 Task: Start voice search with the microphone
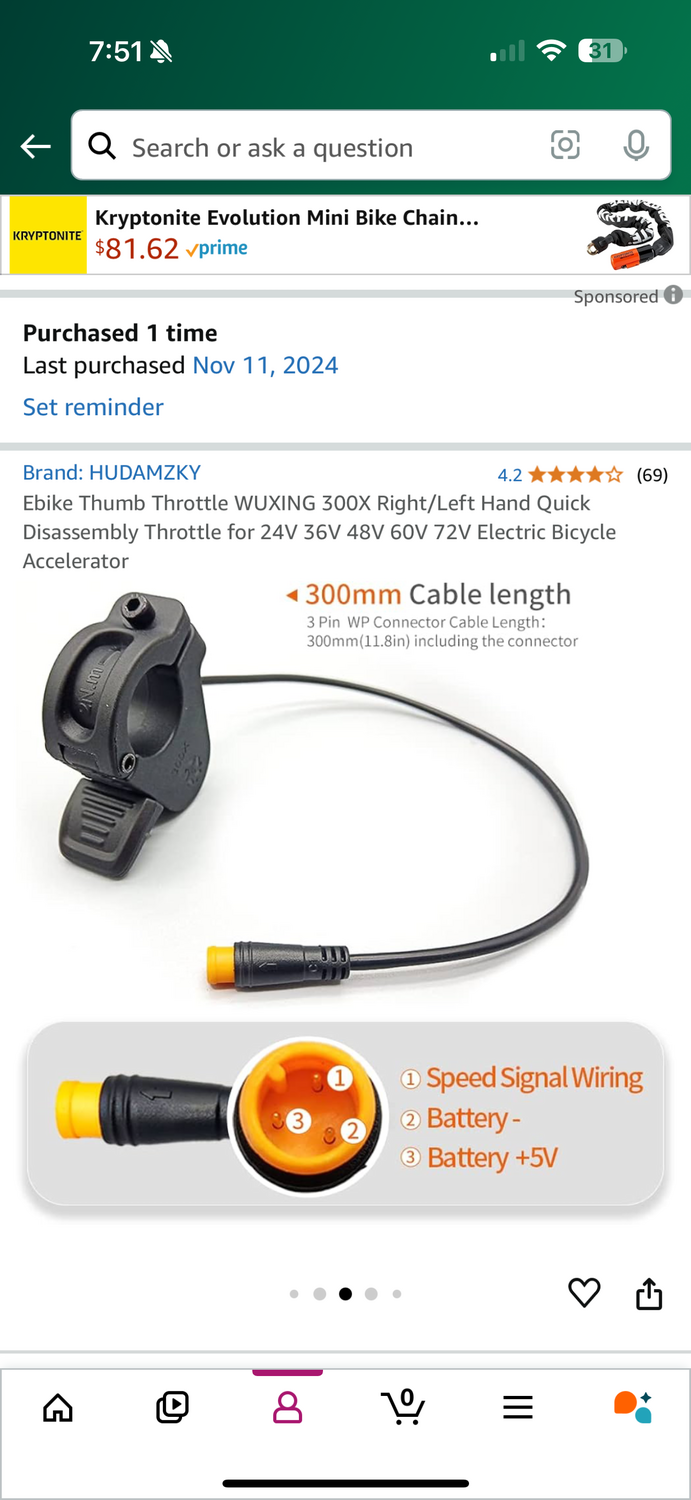[636, 146]
